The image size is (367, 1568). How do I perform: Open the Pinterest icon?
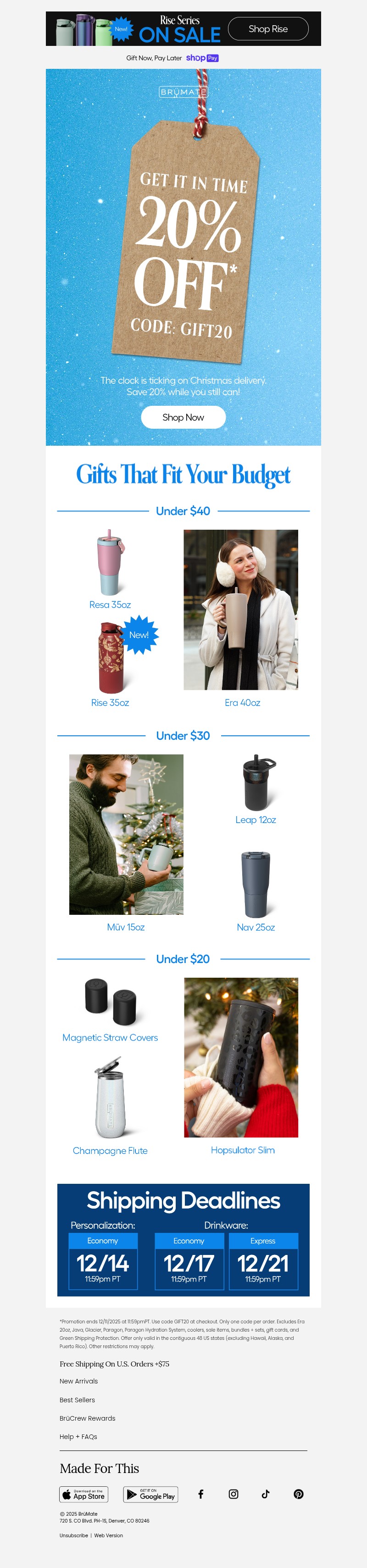298,1495
